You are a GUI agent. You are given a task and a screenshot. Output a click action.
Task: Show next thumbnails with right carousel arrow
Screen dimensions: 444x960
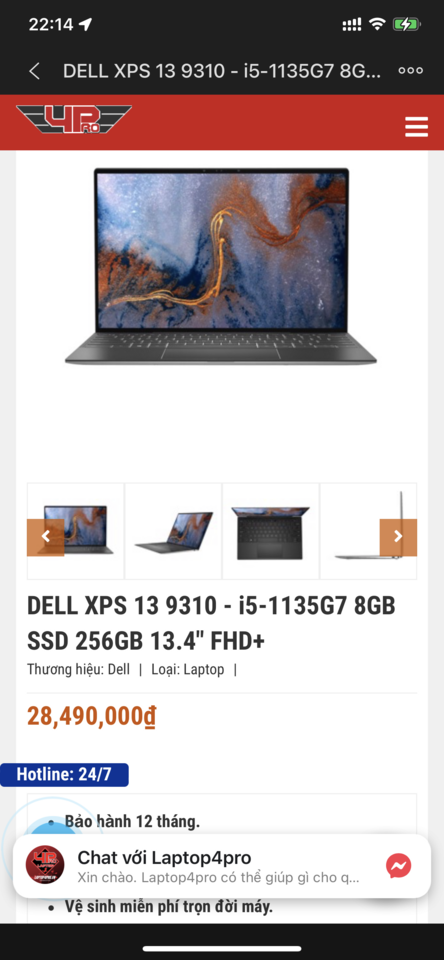[398, 537]
